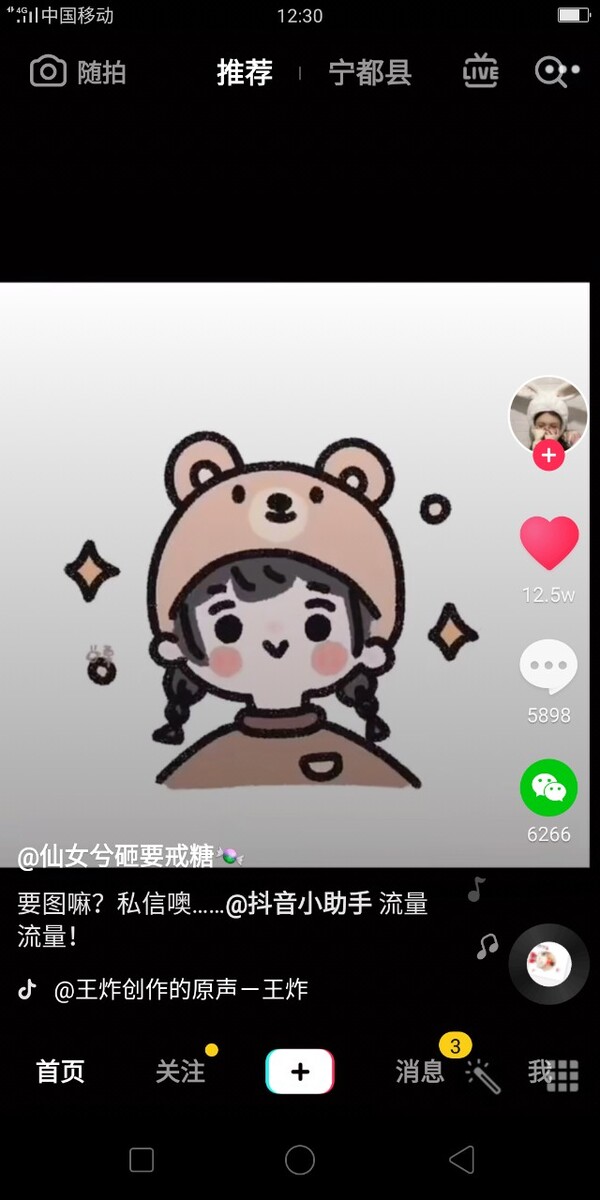
Task: Switch to the 推荐 tab
Action: (x=245, y=72)
